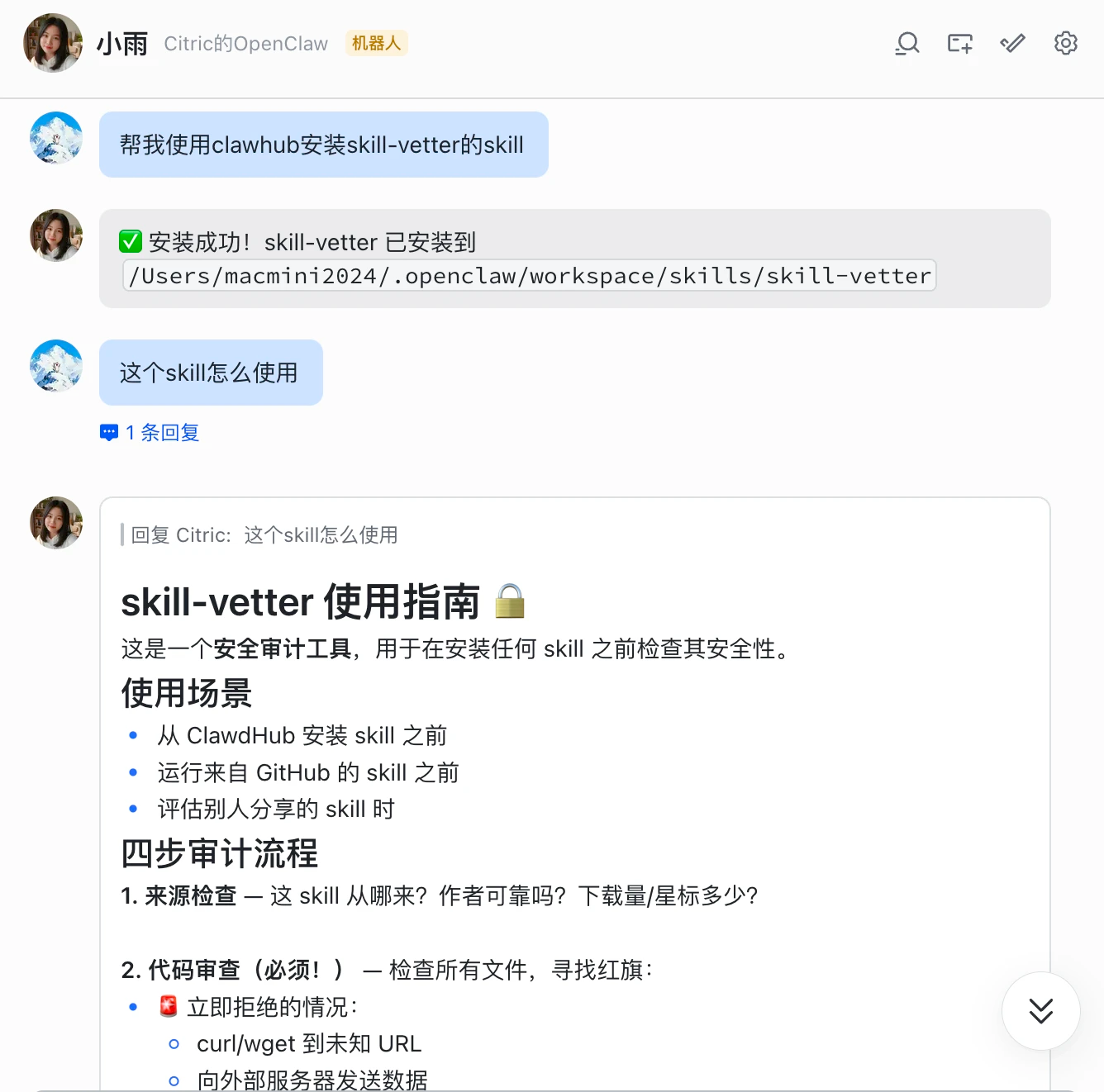The image size is (1104, 1092).
Task: View the 1 条回复 thread
Action: pos(150,433)
